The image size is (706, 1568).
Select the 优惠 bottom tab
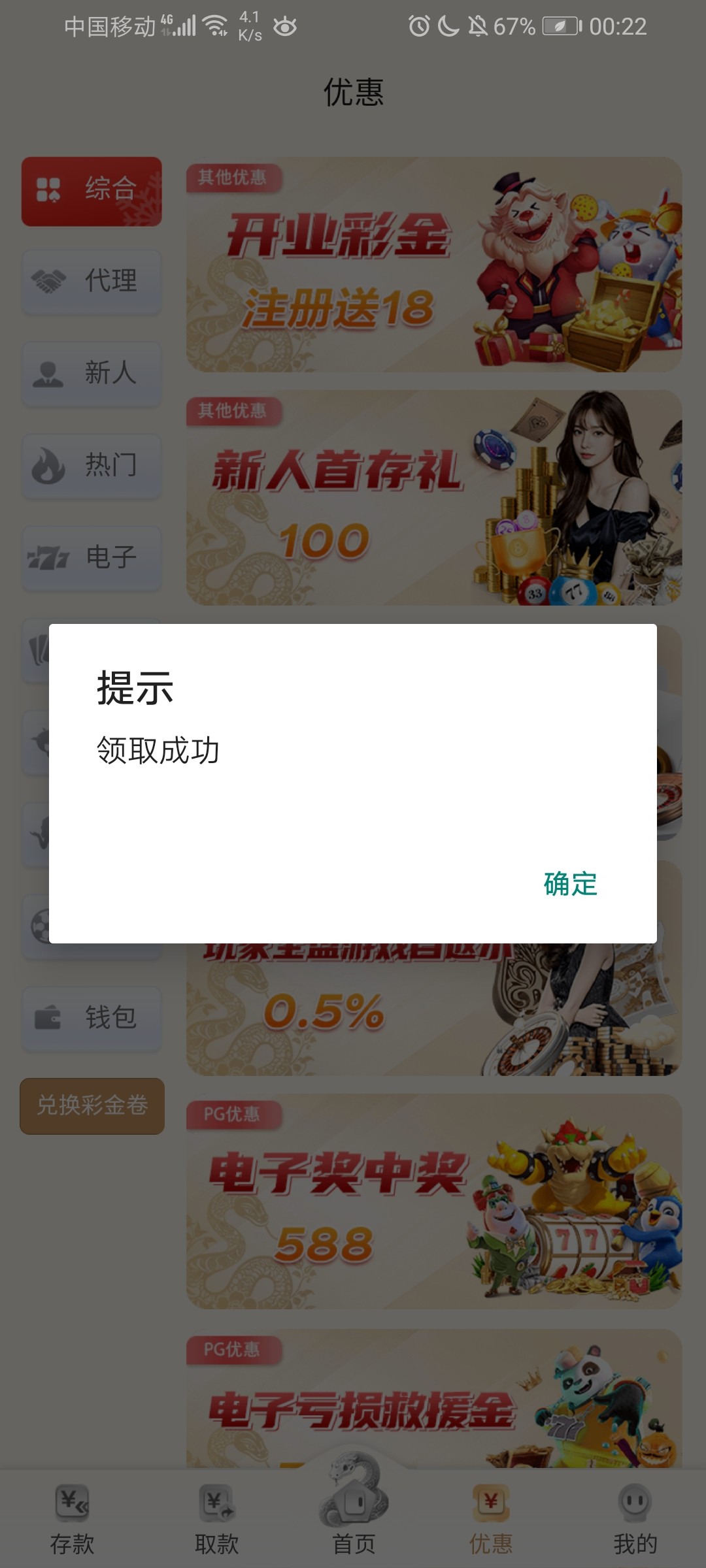[x=490, y=1519]
